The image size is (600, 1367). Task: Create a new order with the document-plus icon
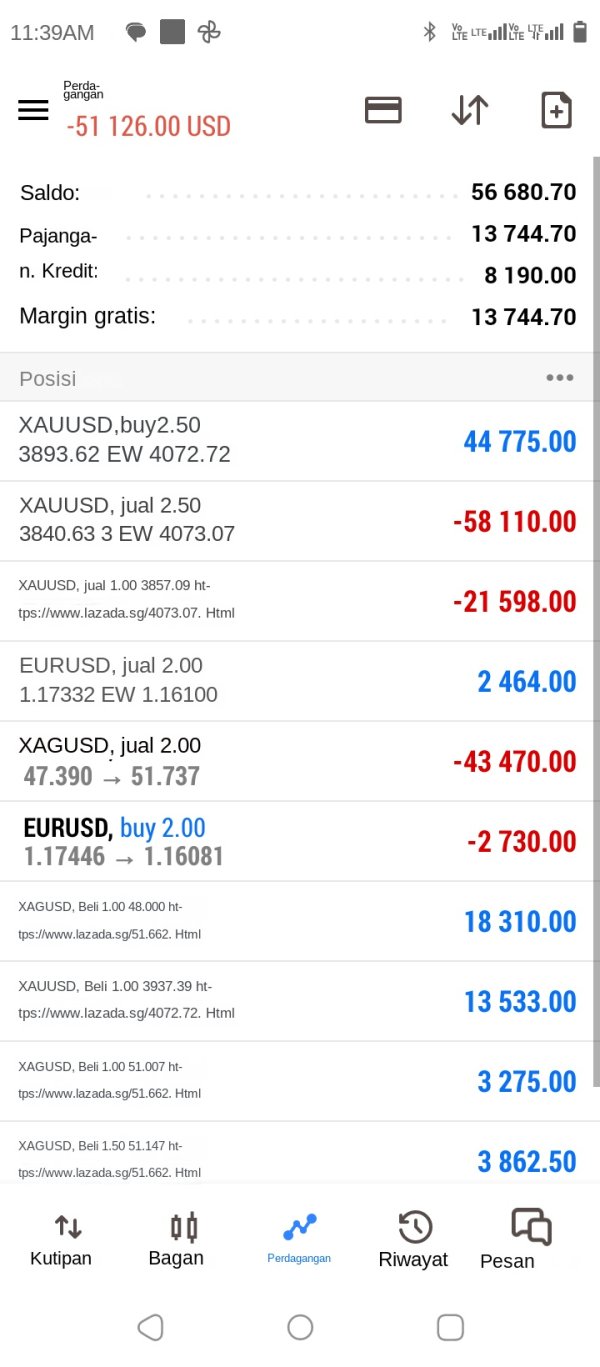[x=556, y=110]
